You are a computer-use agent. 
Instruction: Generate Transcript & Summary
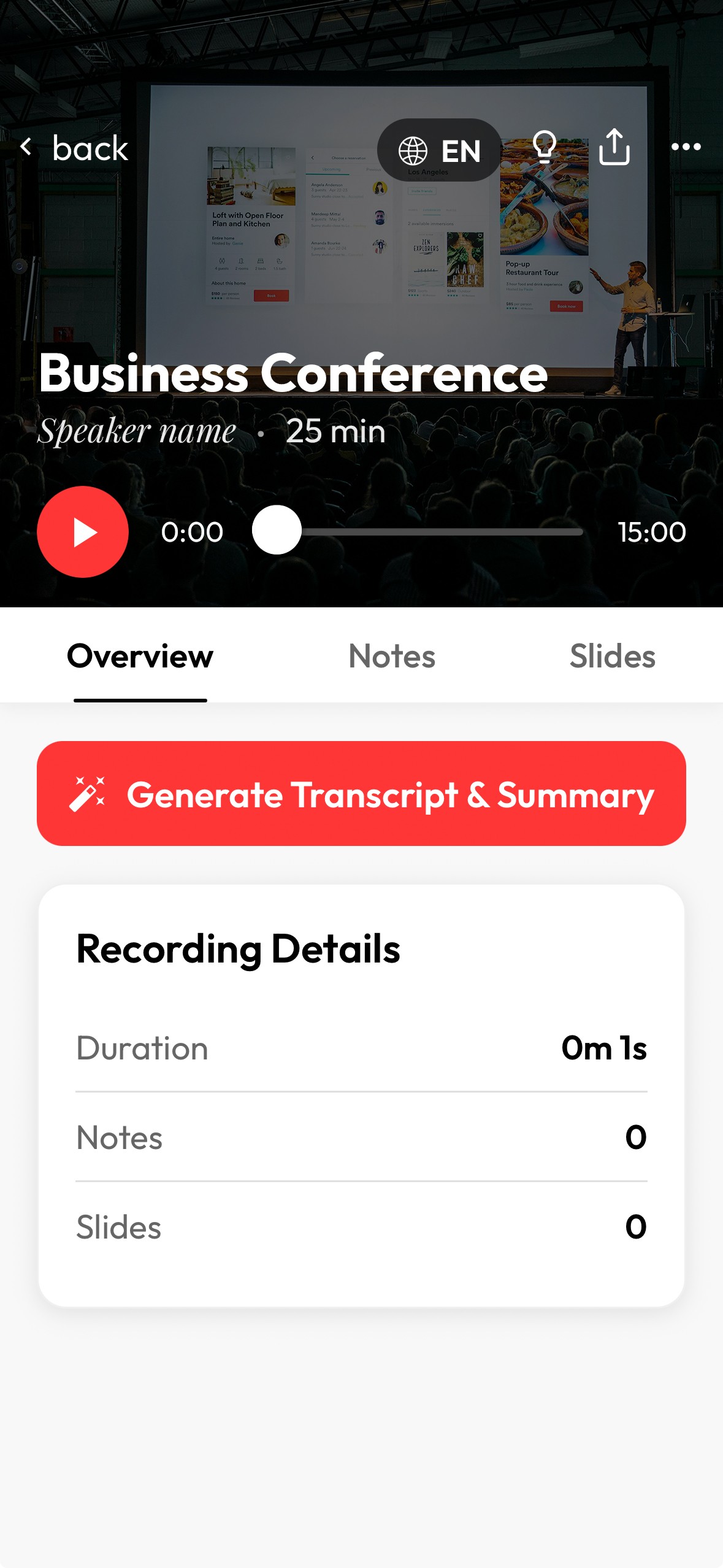pyautogui.click(x=361, y=794)
